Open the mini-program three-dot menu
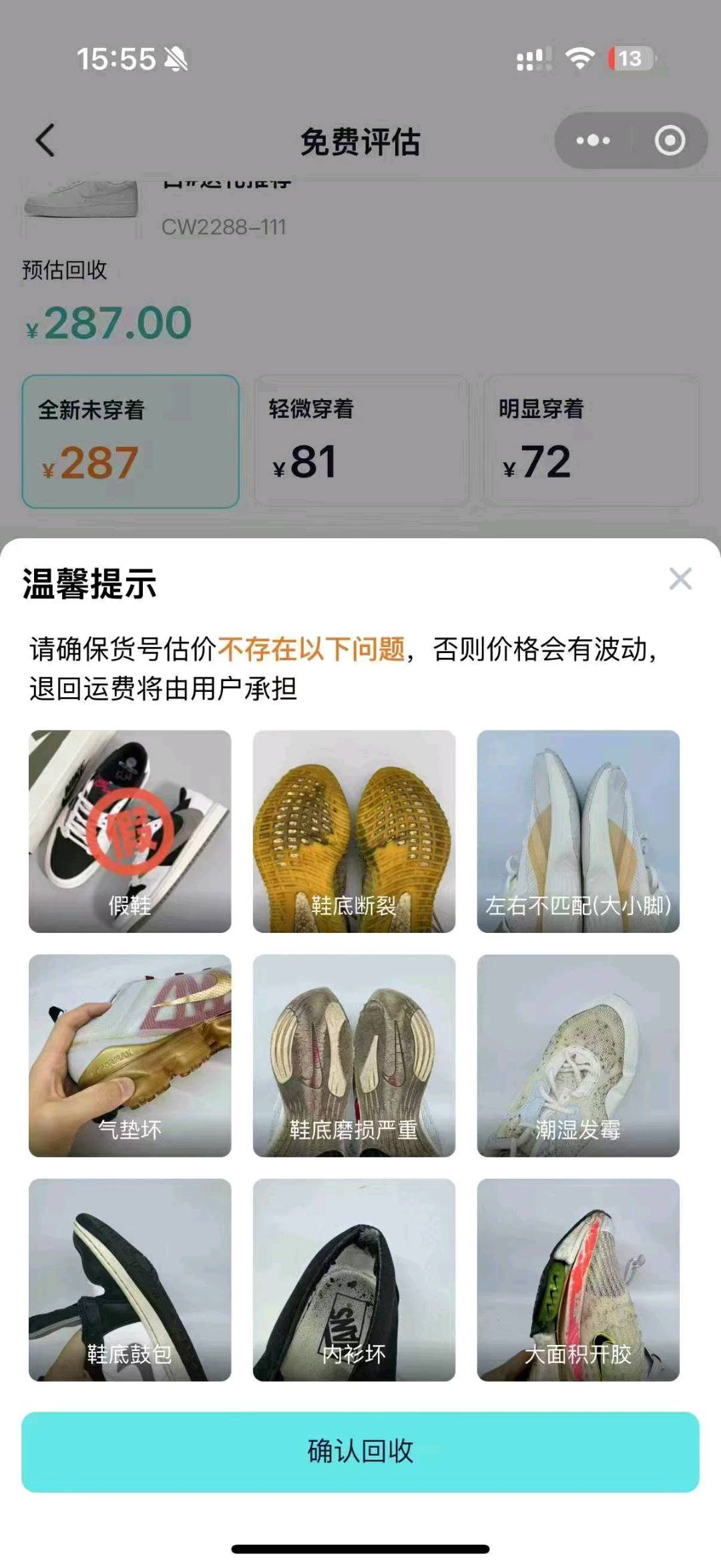721x1568 pixels. [x=593, y=141]
